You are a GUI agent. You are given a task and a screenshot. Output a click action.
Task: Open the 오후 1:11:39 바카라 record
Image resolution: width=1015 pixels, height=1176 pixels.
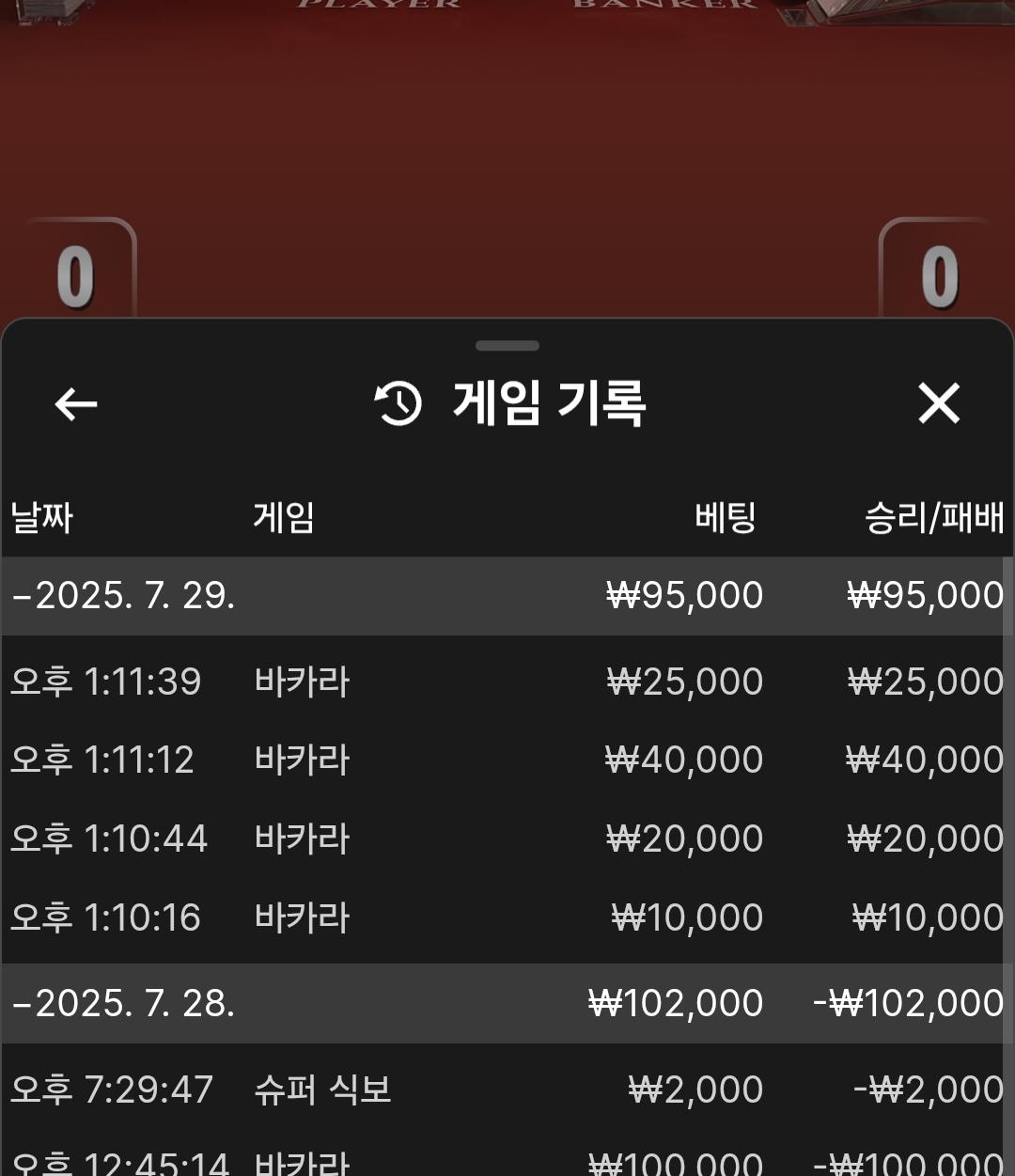(x=506, y=682)
